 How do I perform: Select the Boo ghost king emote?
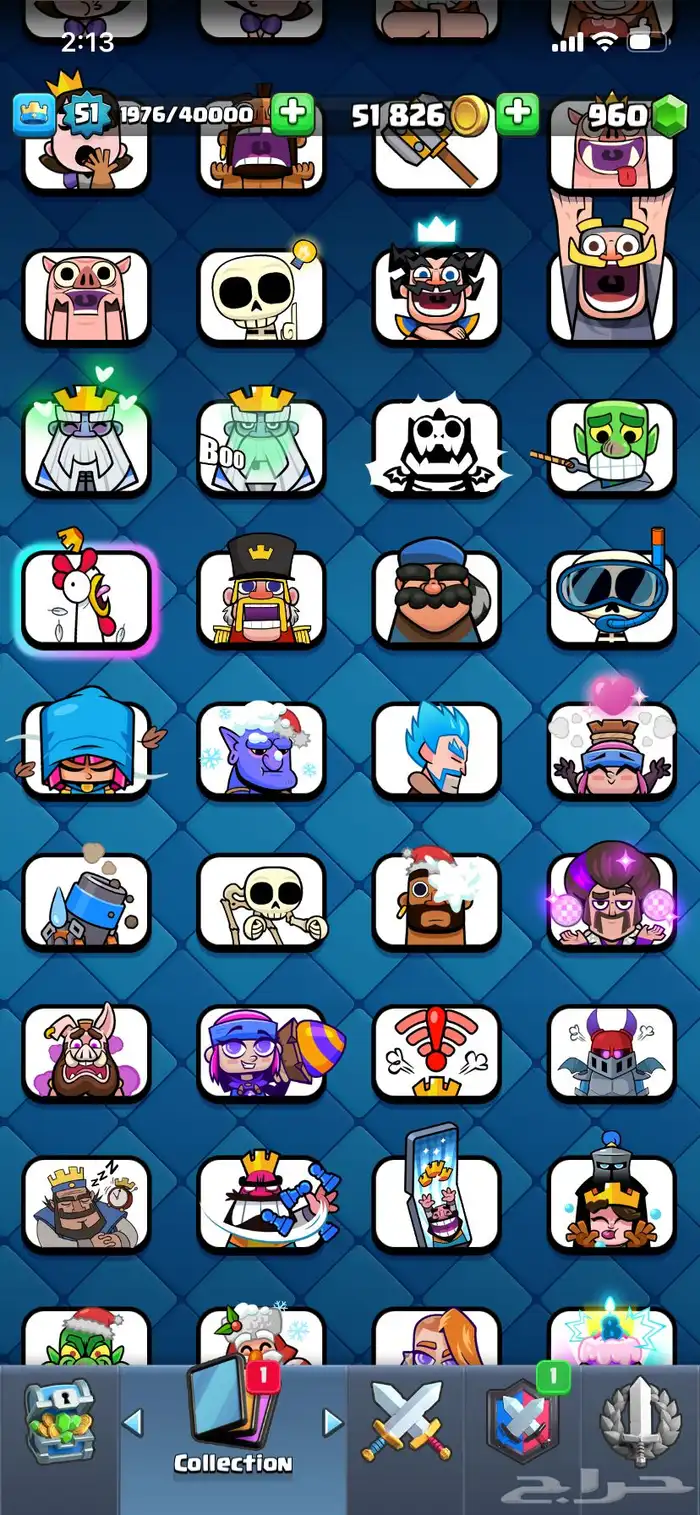click(261, 447)
